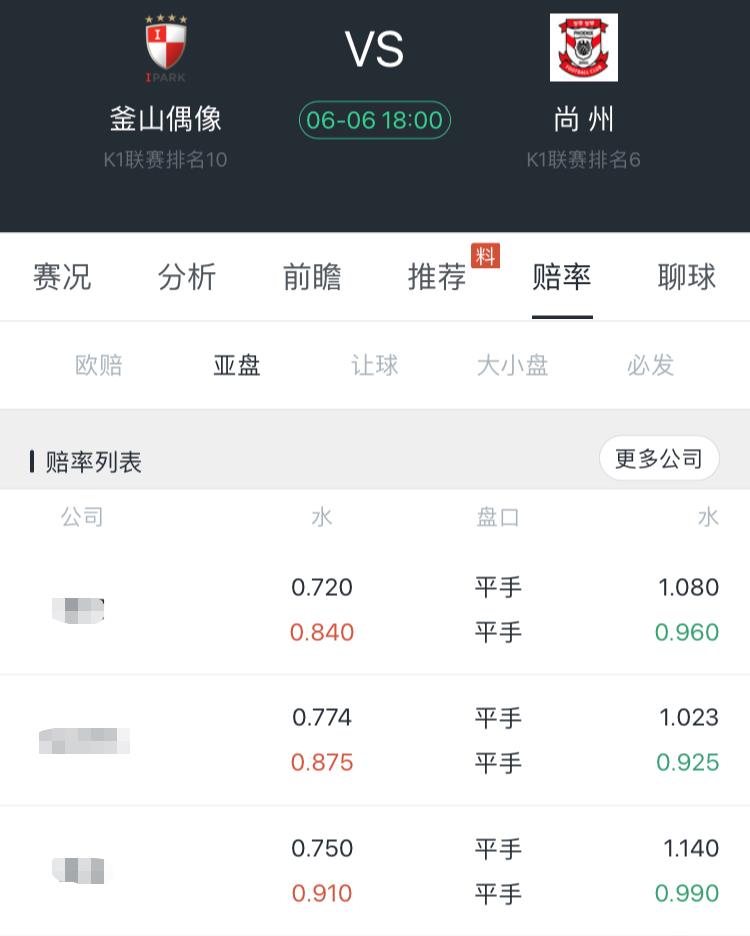Viewport: 750px width, 936px height.
Task: Open the 必发 betting exchange view
Action: [x=650, y=366]
